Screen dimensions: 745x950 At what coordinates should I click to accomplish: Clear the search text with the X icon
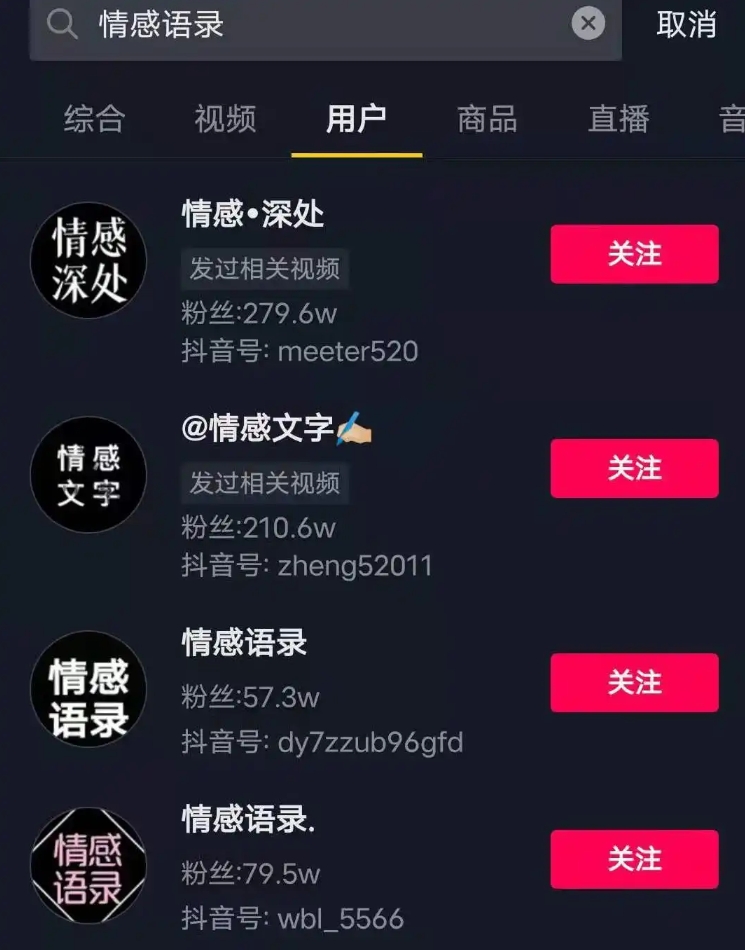coord(589,24)
